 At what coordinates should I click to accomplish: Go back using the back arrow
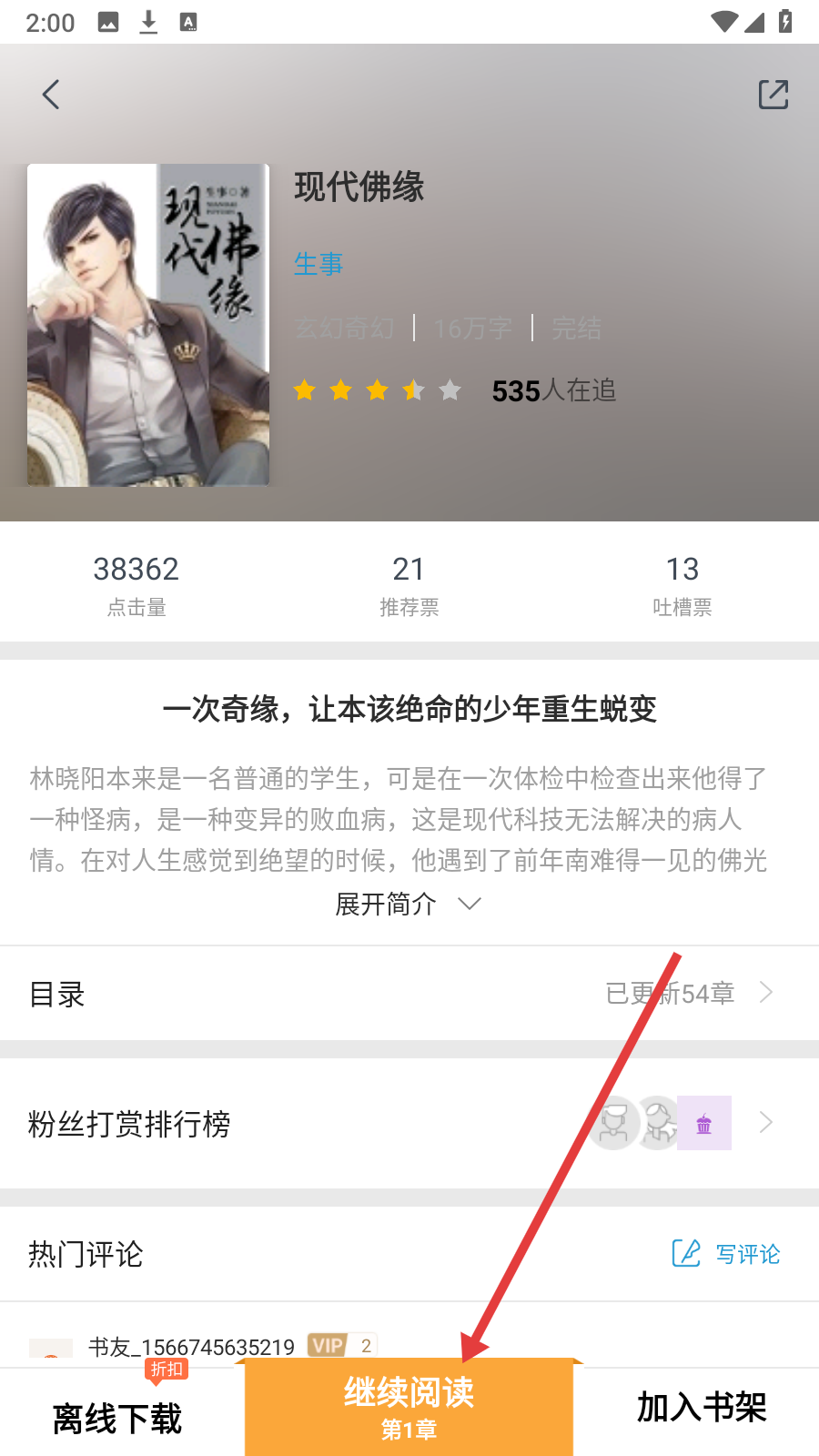point(51,94)
